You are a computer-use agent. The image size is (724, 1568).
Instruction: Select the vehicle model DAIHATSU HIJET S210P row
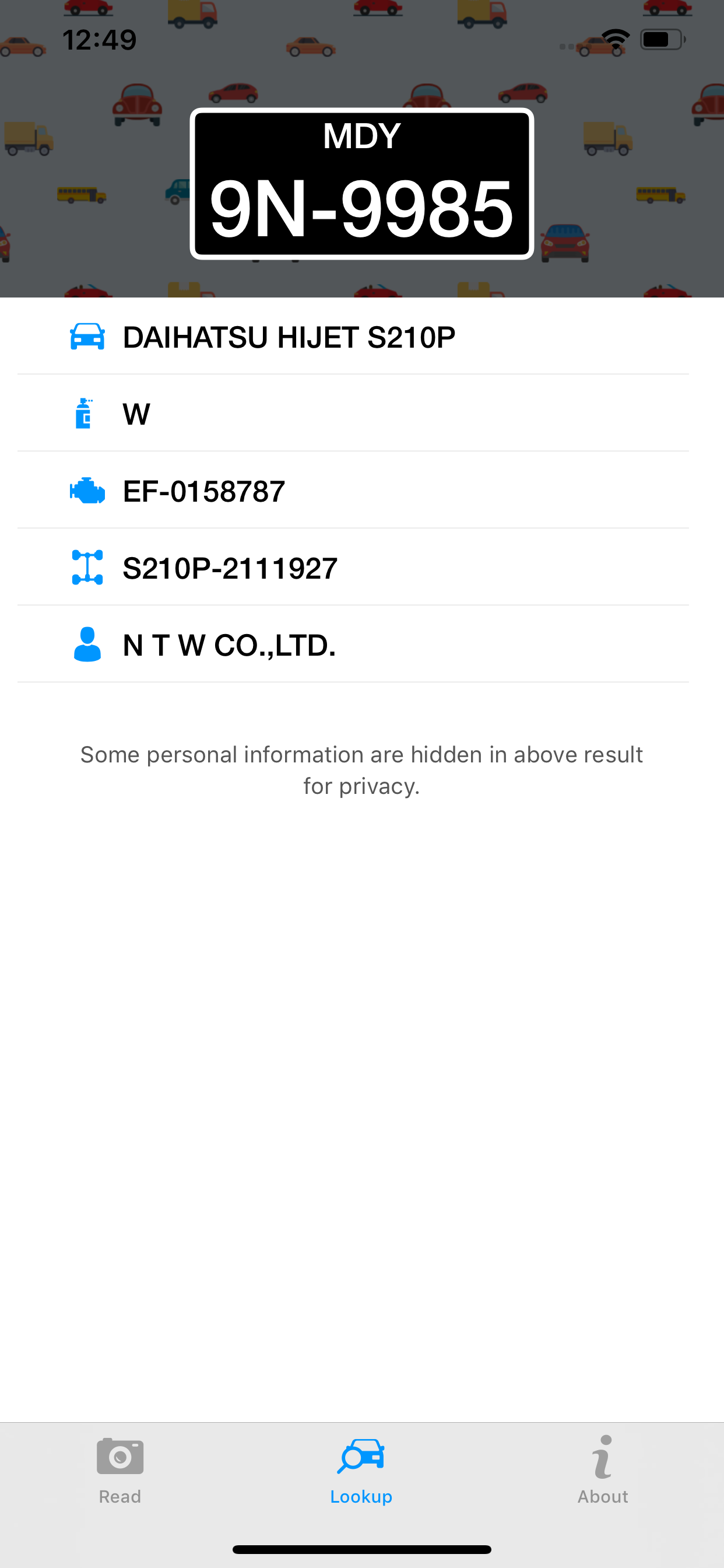(289, 335)
